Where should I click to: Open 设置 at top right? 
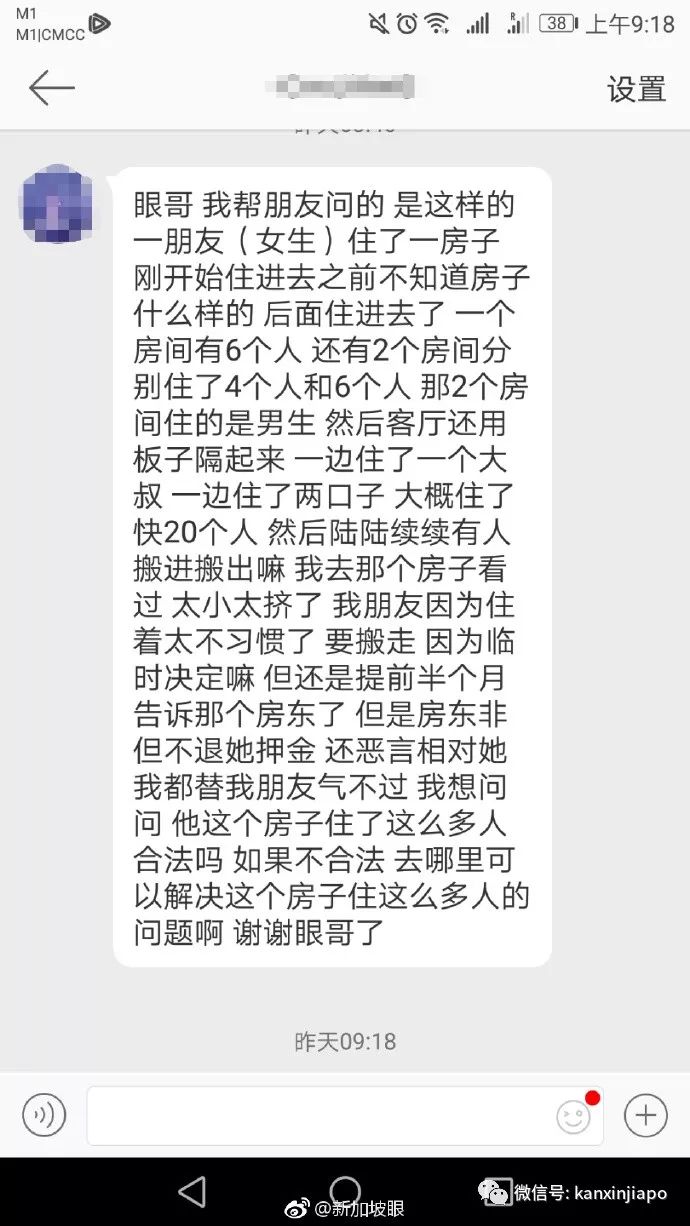click(x=636, y=89)
